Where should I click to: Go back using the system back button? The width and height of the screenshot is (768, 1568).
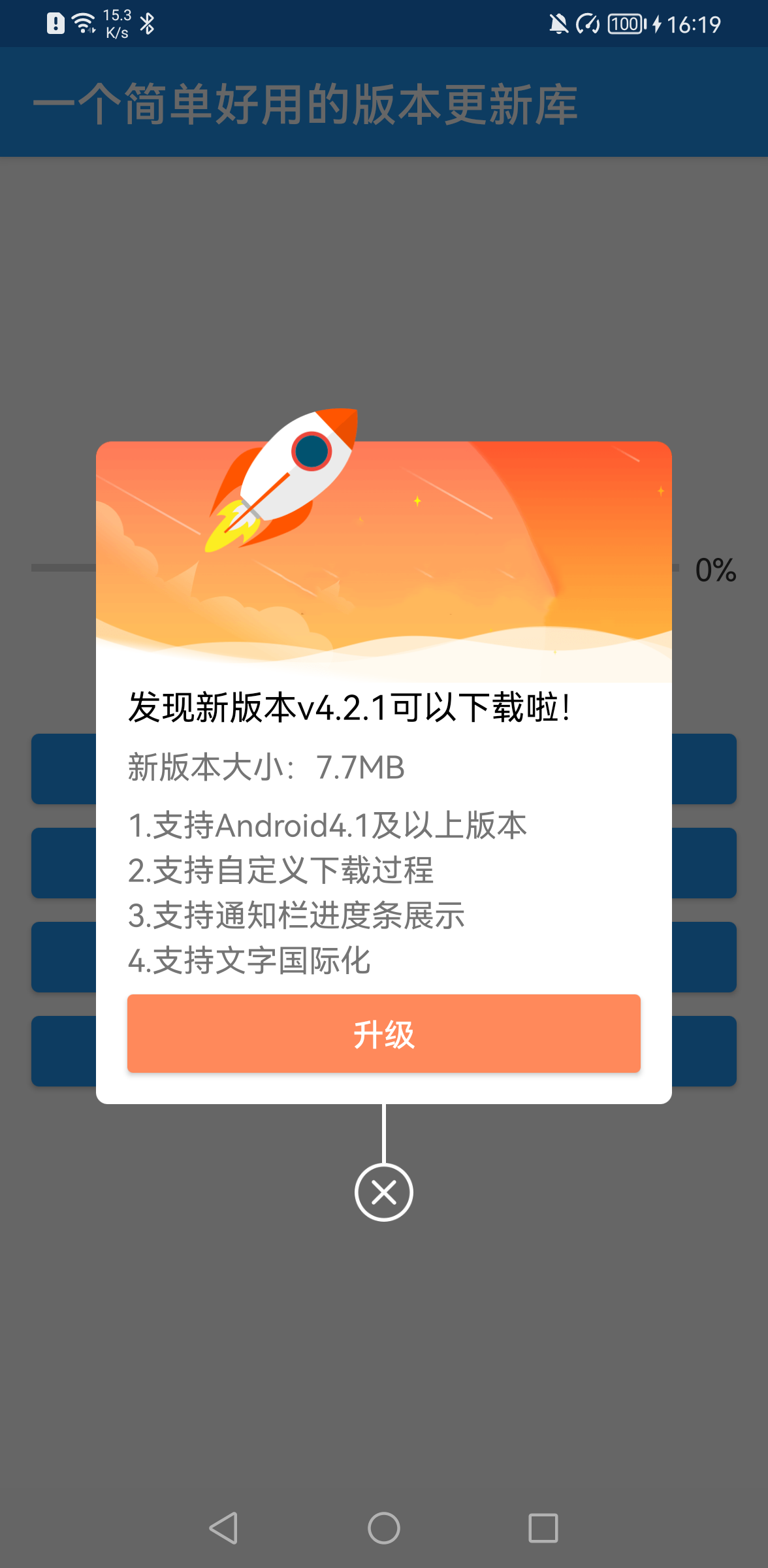(x=223, y=1528)
